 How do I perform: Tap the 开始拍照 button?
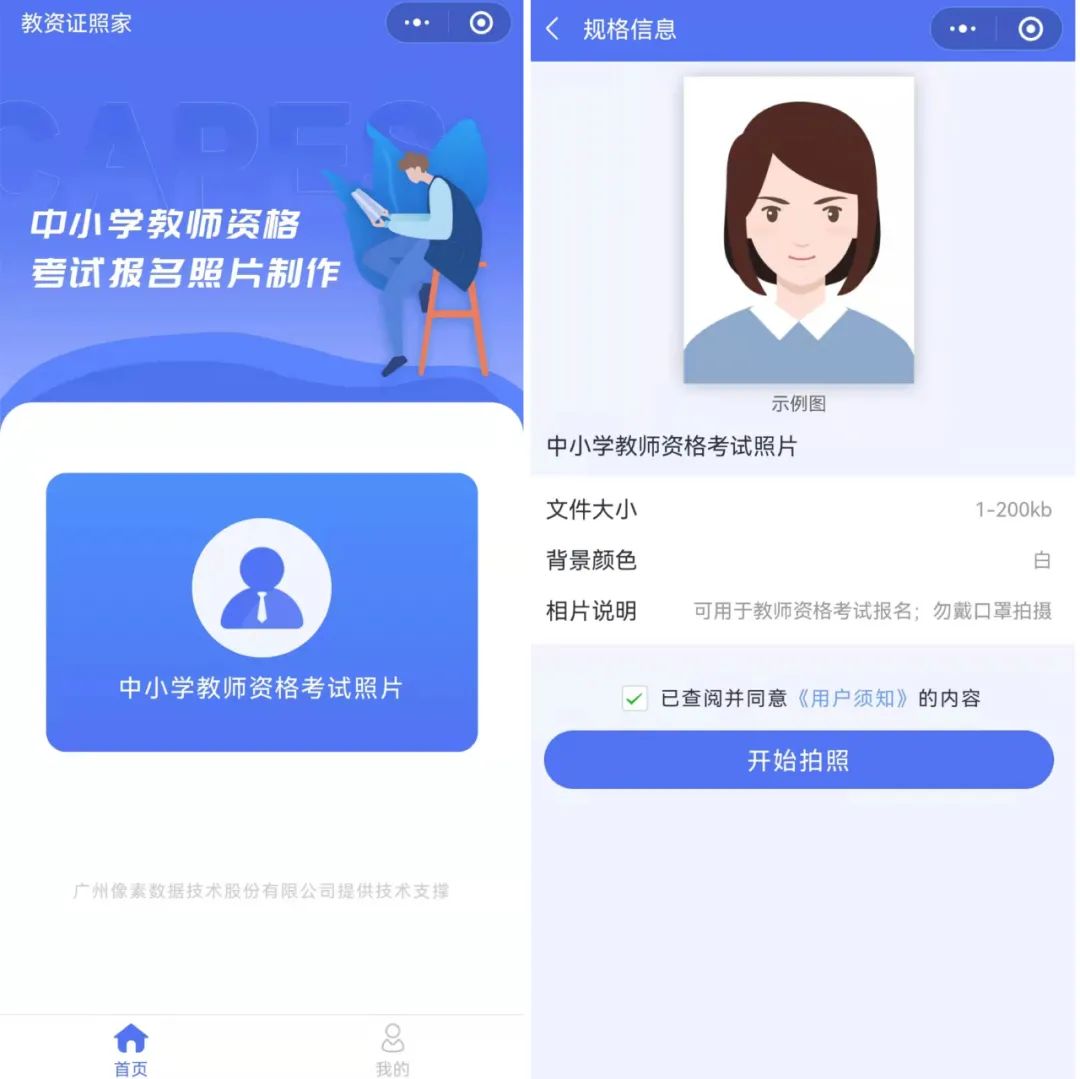click(x=798, y=760)
